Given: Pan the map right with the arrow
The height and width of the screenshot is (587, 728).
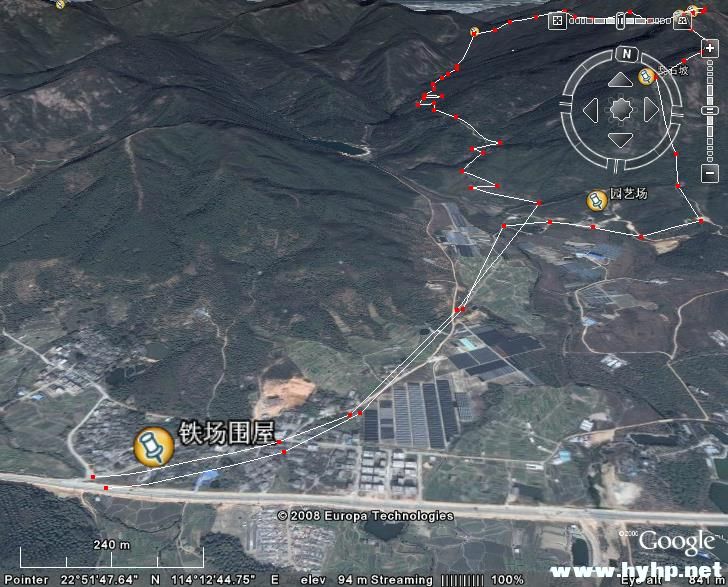Looking at the screenshot, I should 651,110.
